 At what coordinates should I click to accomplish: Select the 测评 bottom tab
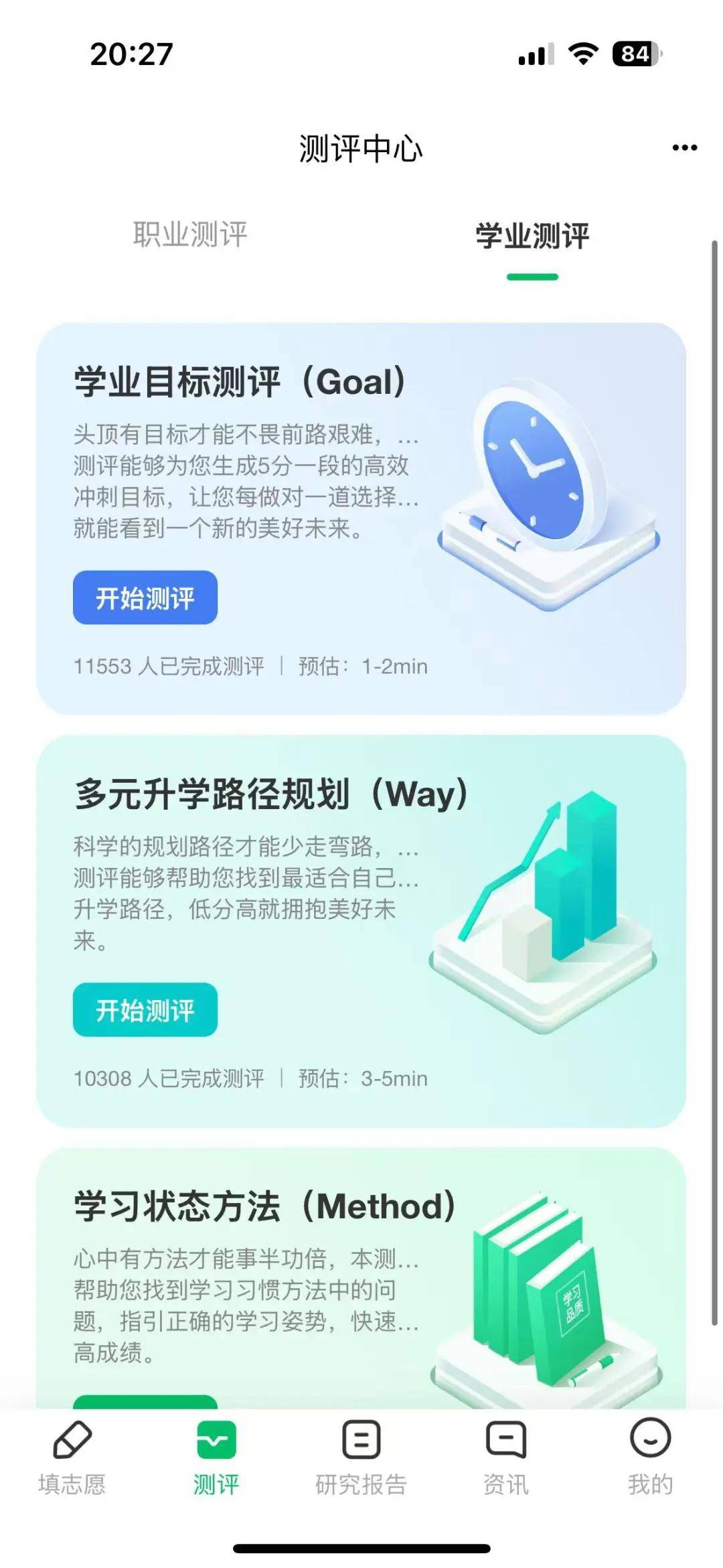coord(216,1456)
